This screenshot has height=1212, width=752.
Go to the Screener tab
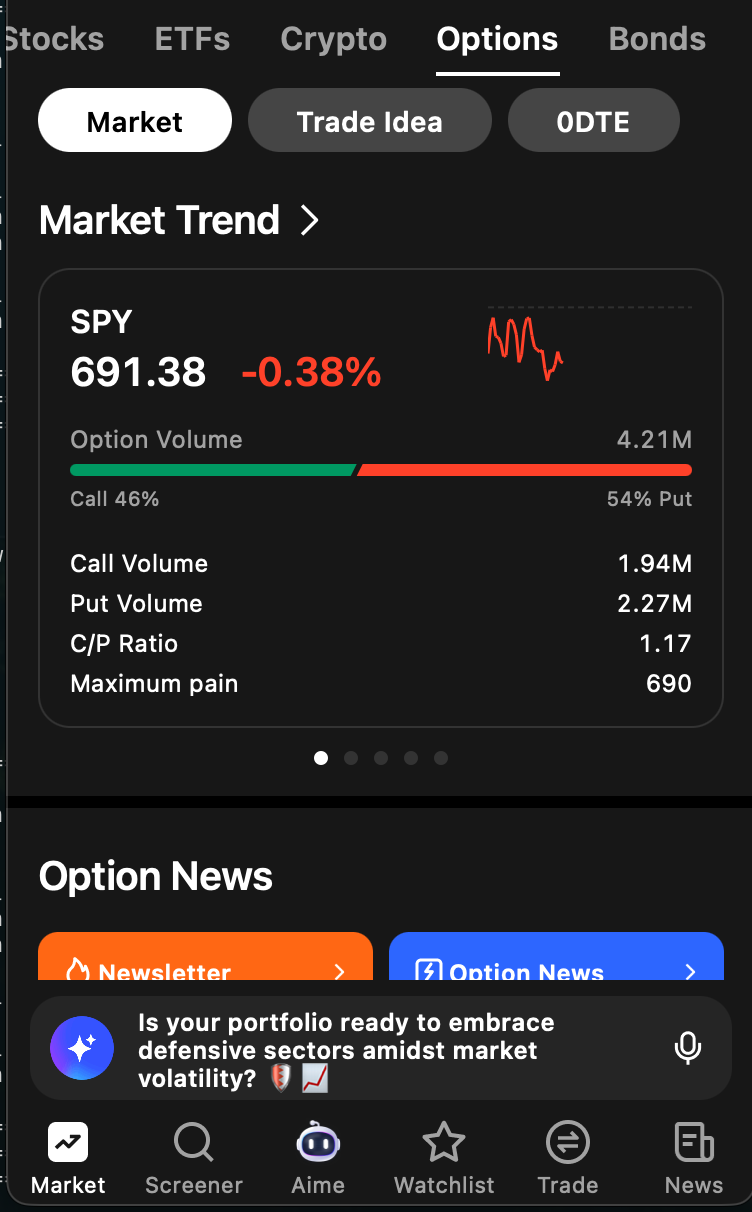coord(193,1158)
